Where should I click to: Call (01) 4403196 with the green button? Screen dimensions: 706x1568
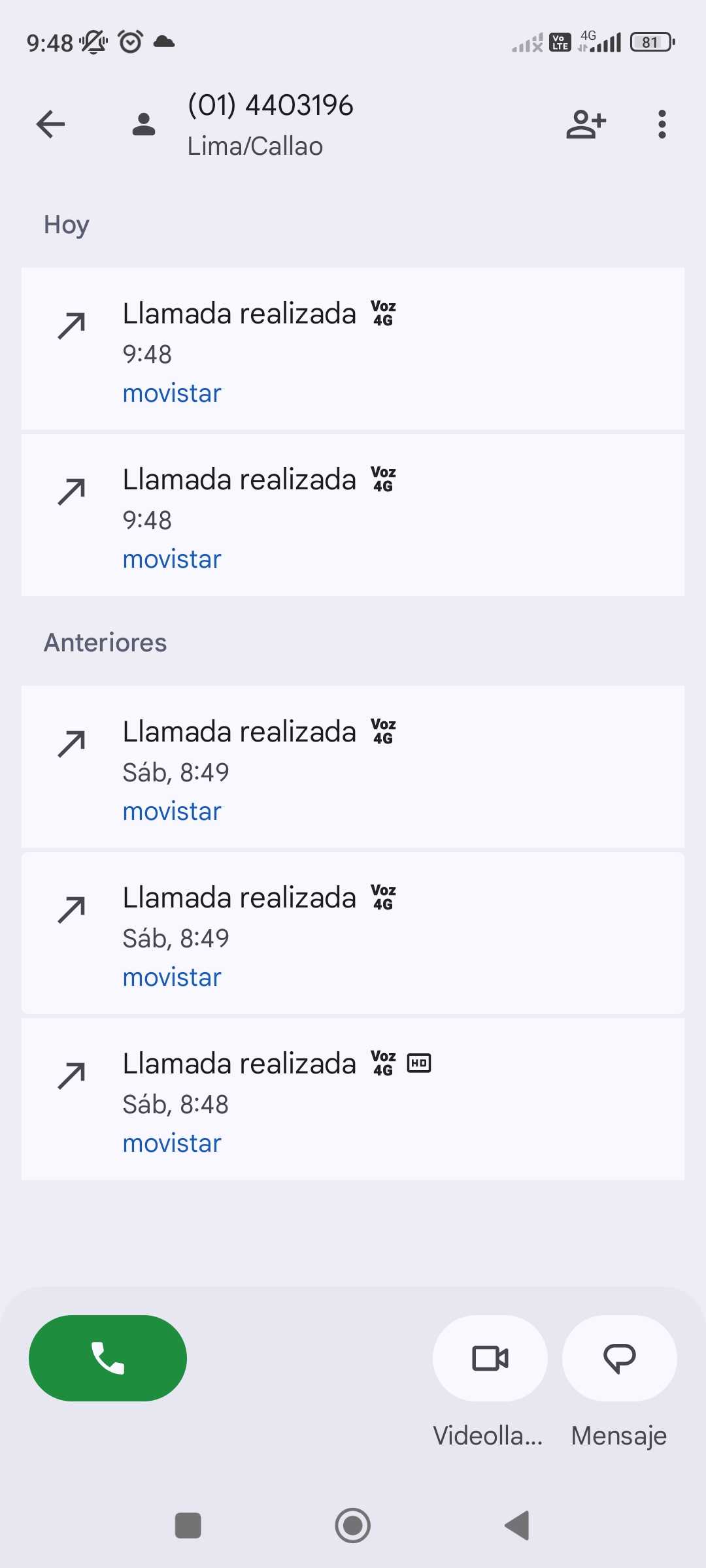108,1358
